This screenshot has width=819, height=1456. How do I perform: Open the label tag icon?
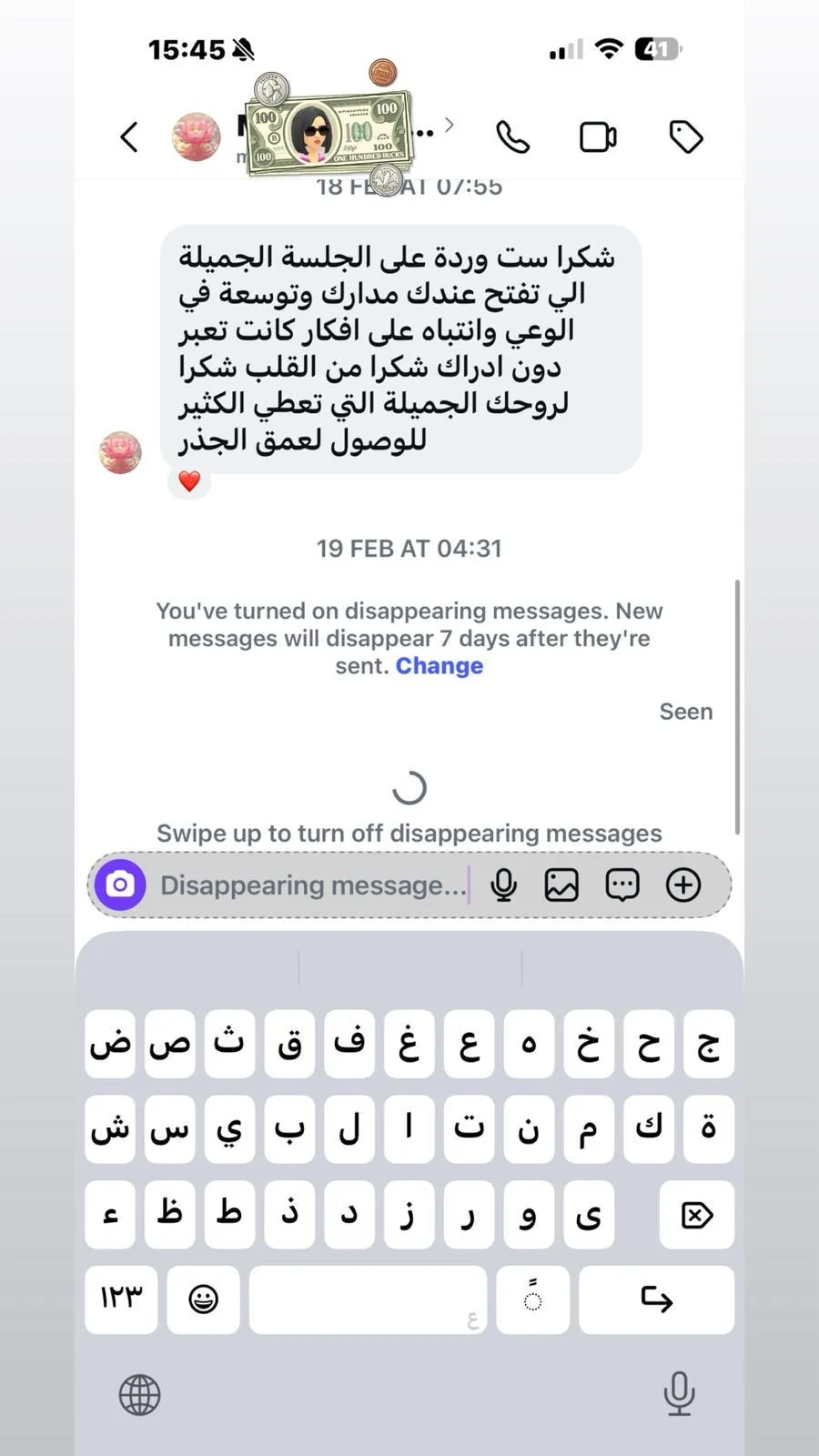click(x=685, y=137)
